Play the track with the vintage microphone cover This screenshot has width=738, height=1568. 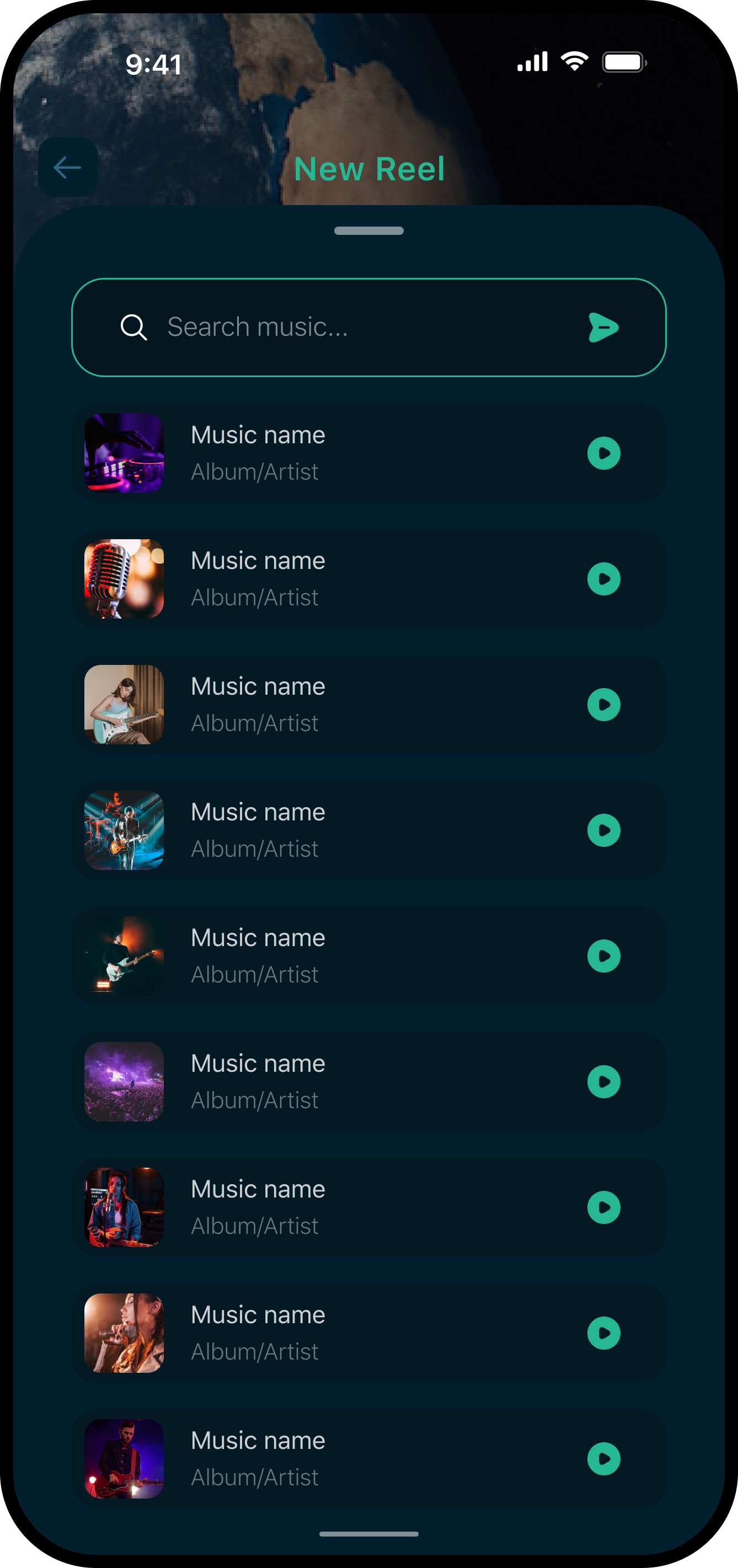pyautogui.click(x=603, y=579)
